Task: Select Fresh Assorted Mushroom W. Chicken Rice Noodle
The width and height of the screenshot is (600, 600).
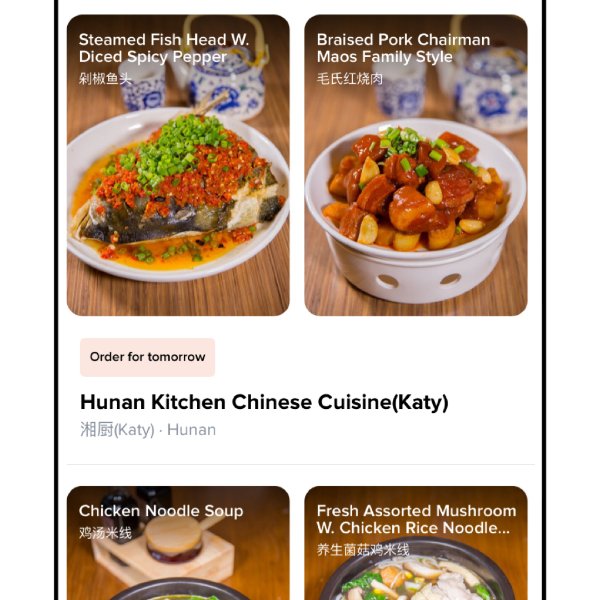Action: coord(415,545)
